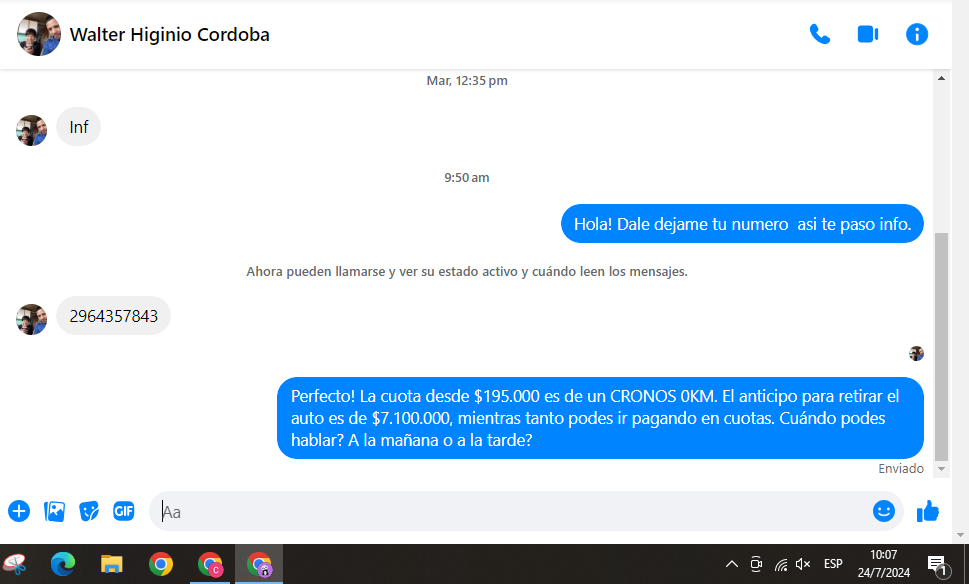Image resolution: width=969 pixels, height=584 pixels.
Task: Send a thumbs-up like
Action: pyautogui.click(x=928, y=511)
